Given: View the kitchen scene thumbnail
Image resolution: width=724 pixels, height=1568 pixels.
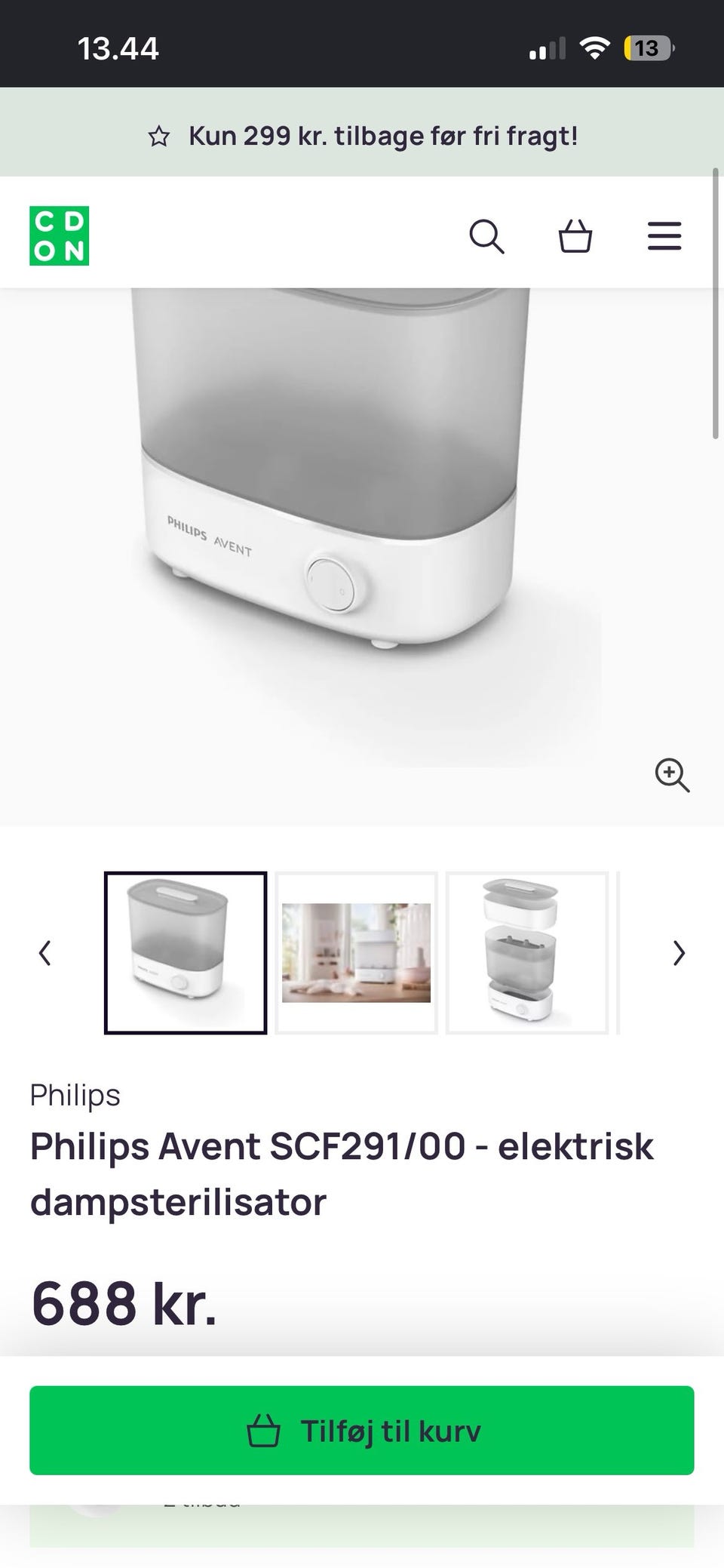Looking at the screenshot, I should point(356,953).
